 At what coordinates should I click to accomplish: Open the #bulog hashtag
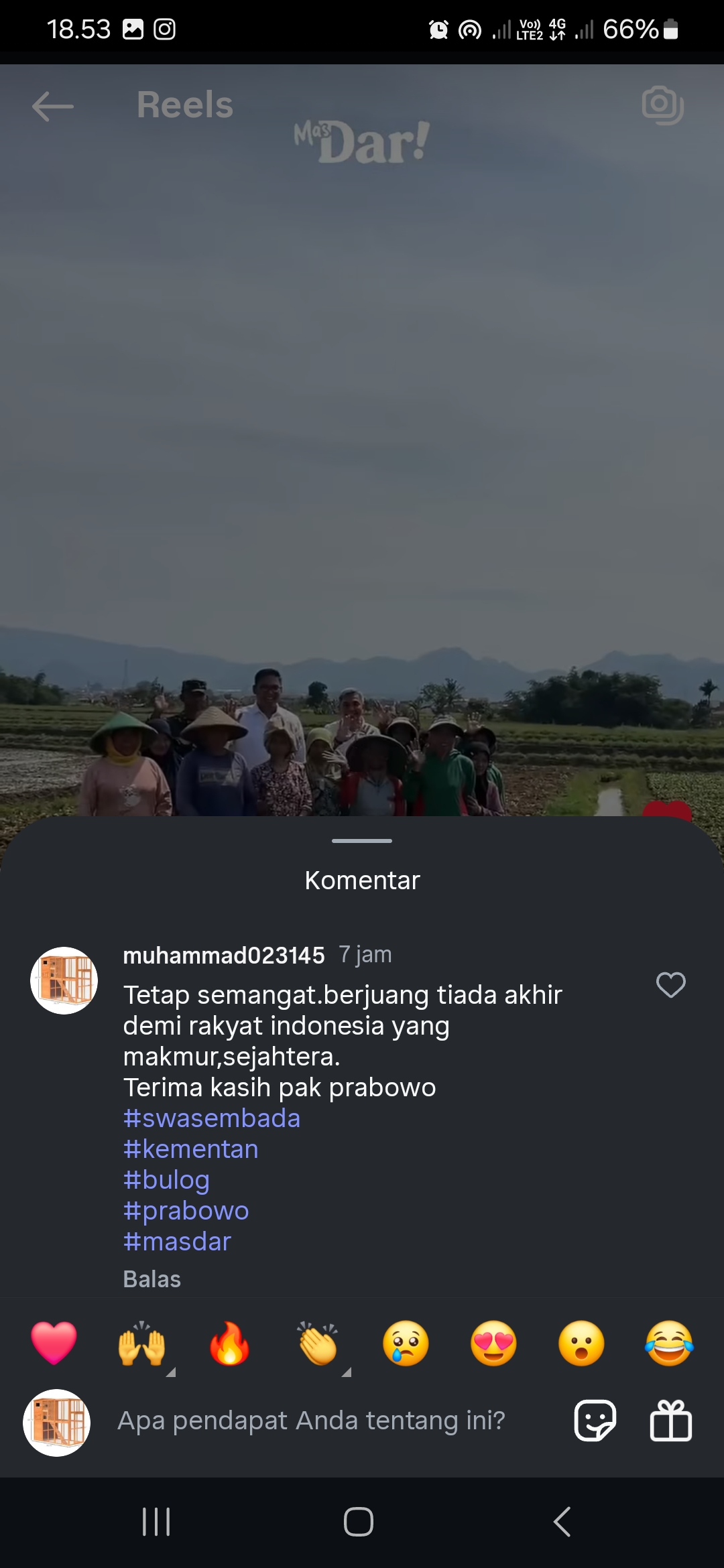(166, 1180)
